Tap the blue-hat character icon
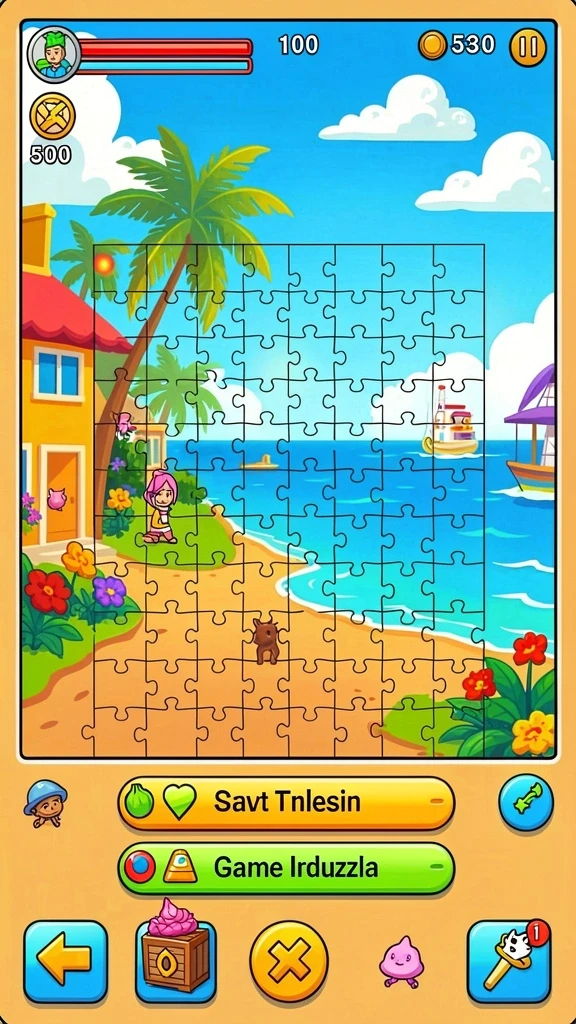Screen dimensions: 576x1024 pyautogui.click(x=46, y=803)
